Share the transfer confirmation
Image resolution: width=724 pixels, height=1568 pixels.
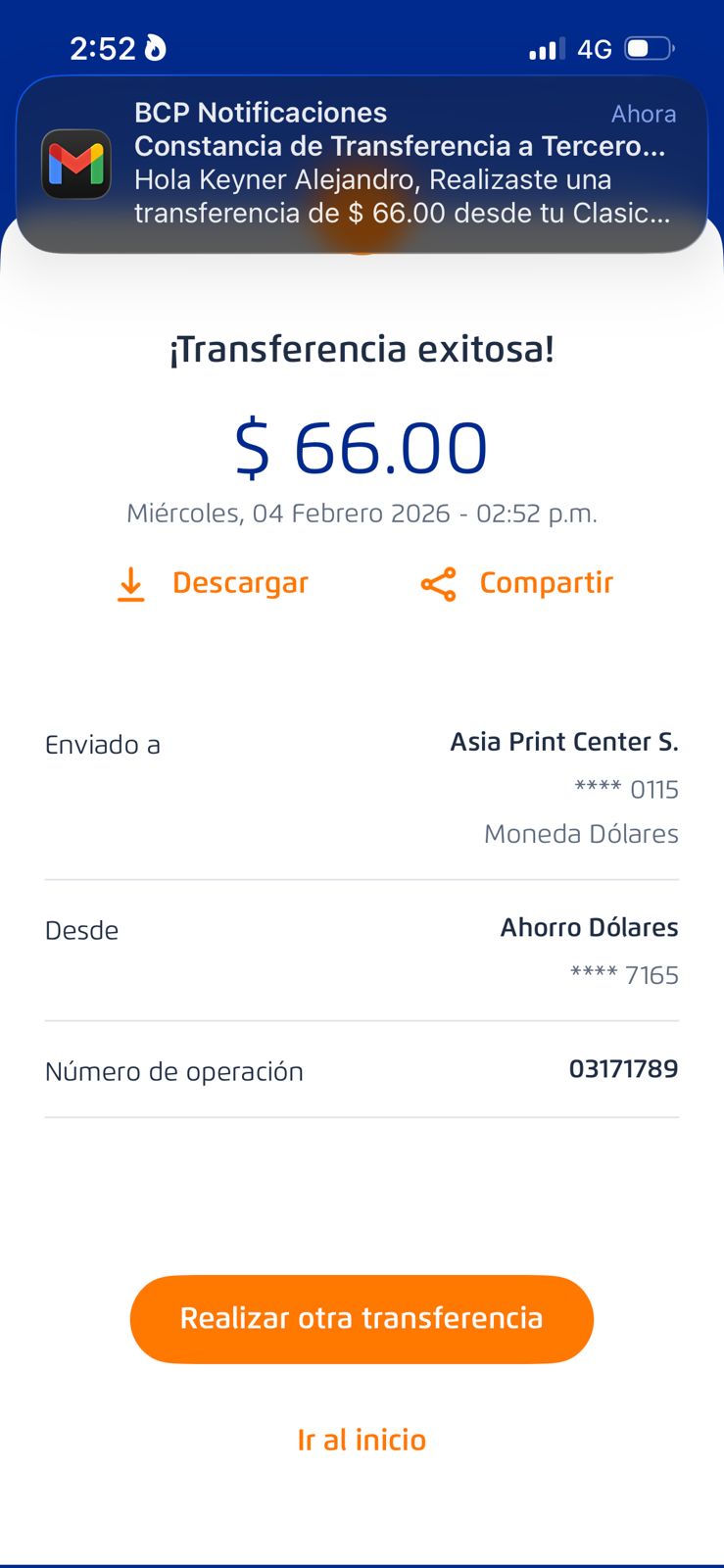517,584
